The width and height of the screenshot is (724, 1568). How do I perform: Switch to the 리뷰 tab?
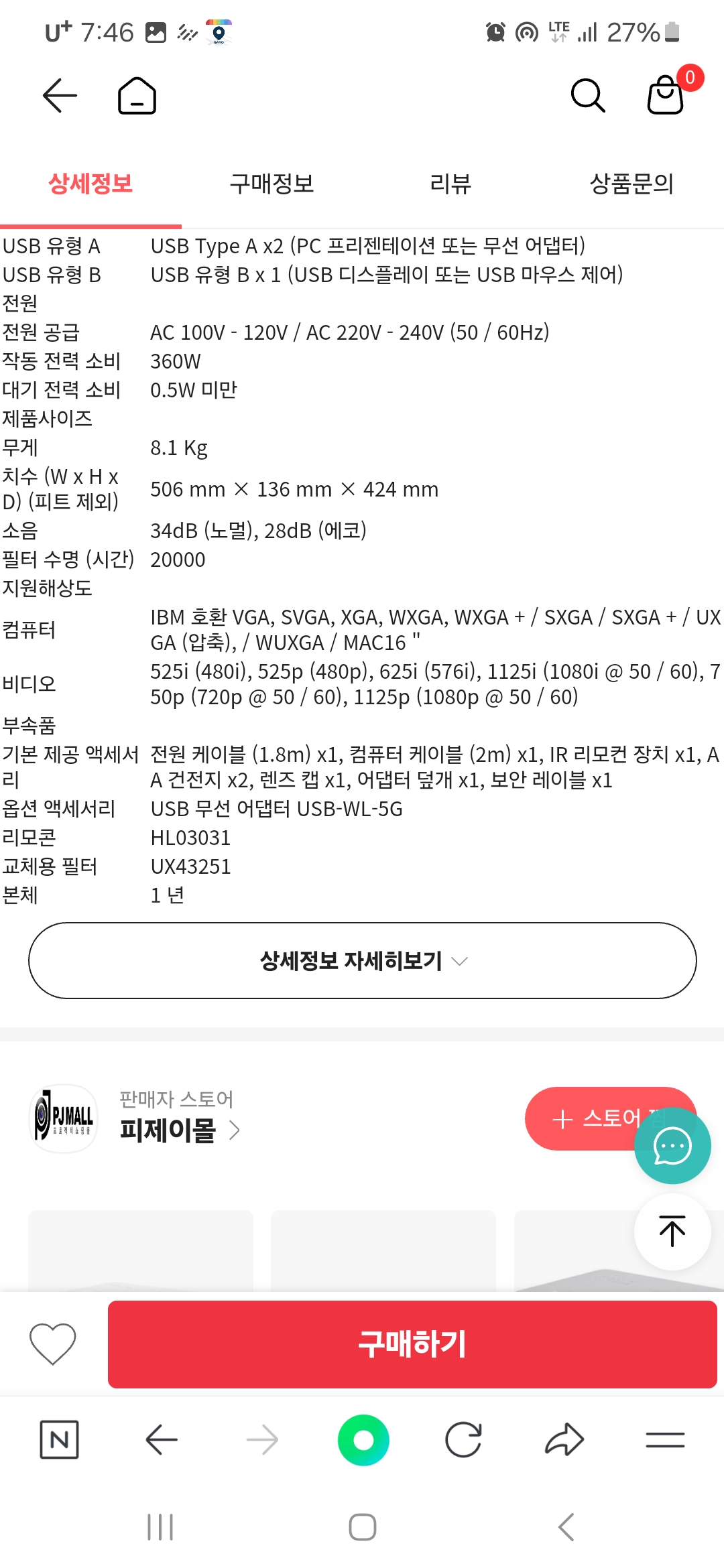tap(450, 184)
